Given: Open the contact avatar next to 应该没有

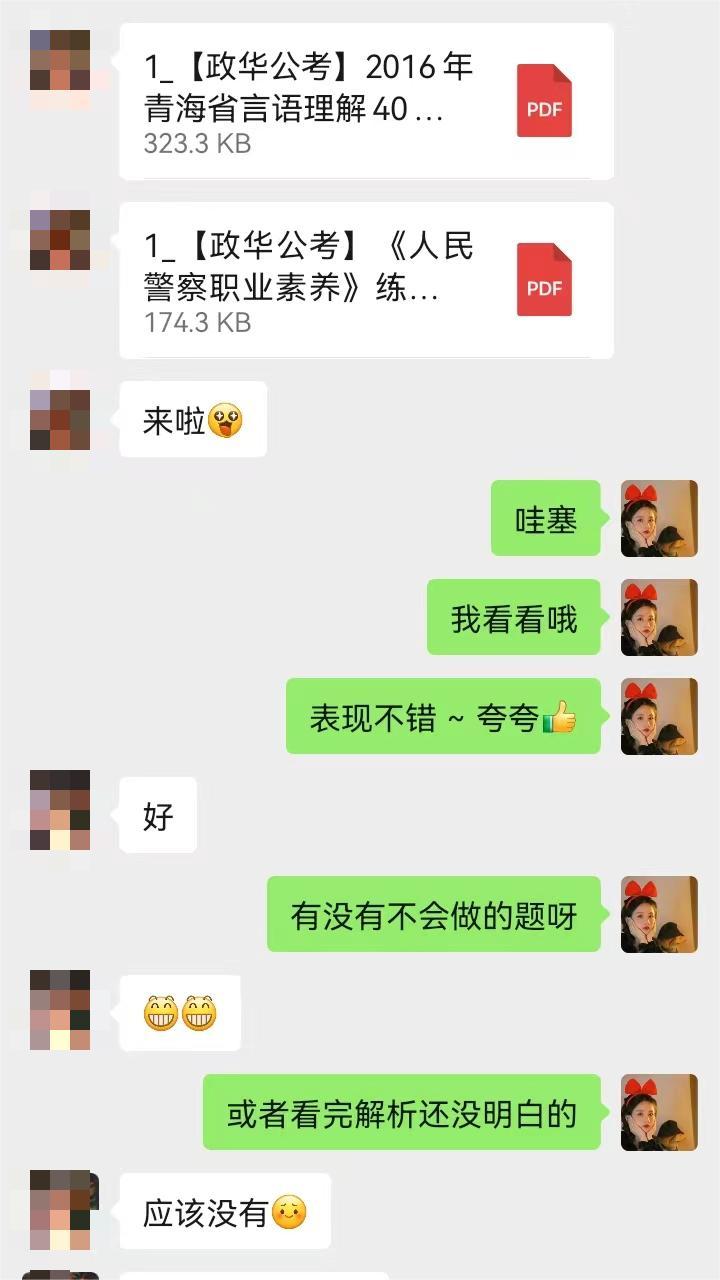Looking at the screenshot, I should 60,1210.
